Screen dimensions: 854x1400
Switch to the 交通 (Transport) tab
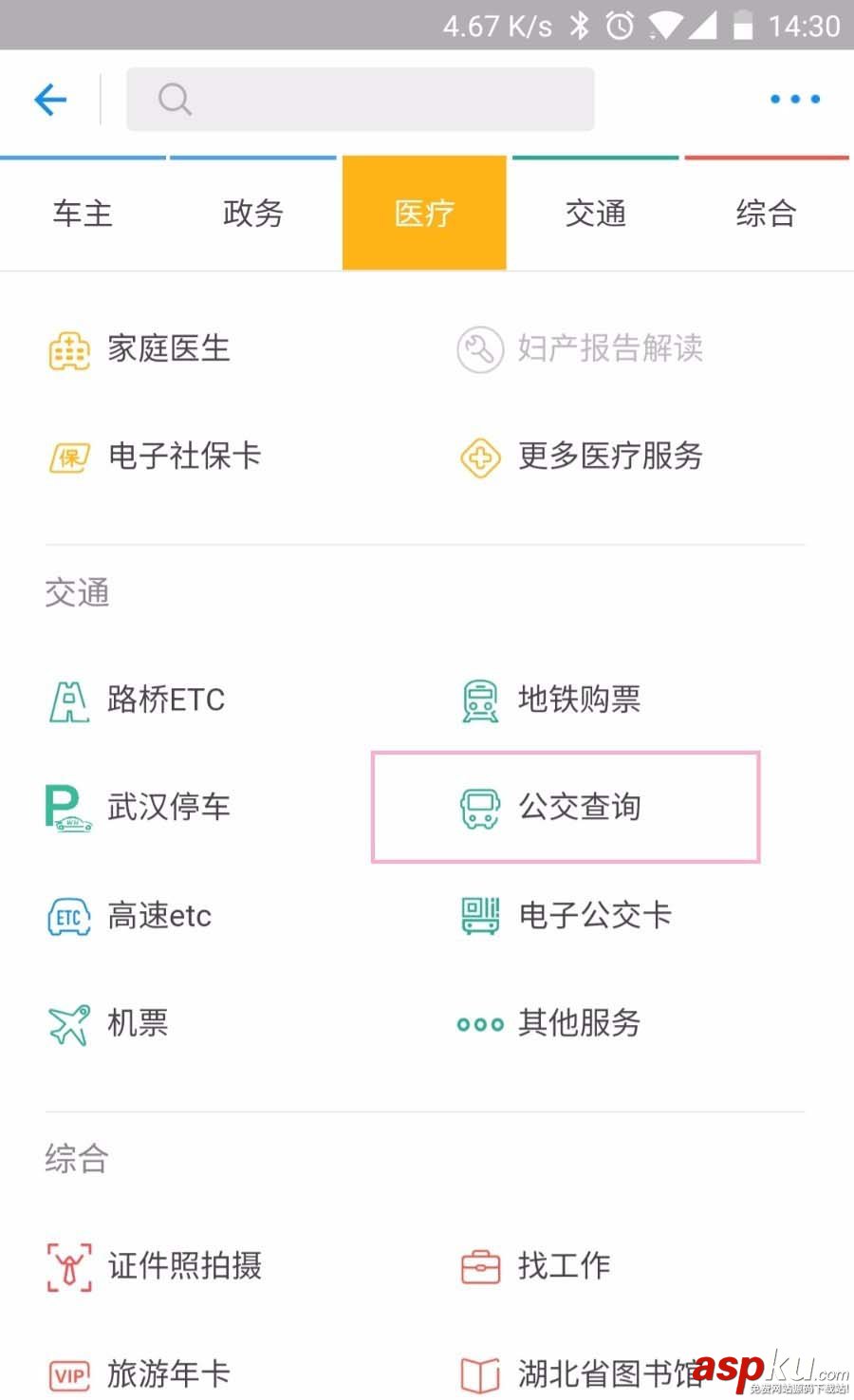(595, 213)
